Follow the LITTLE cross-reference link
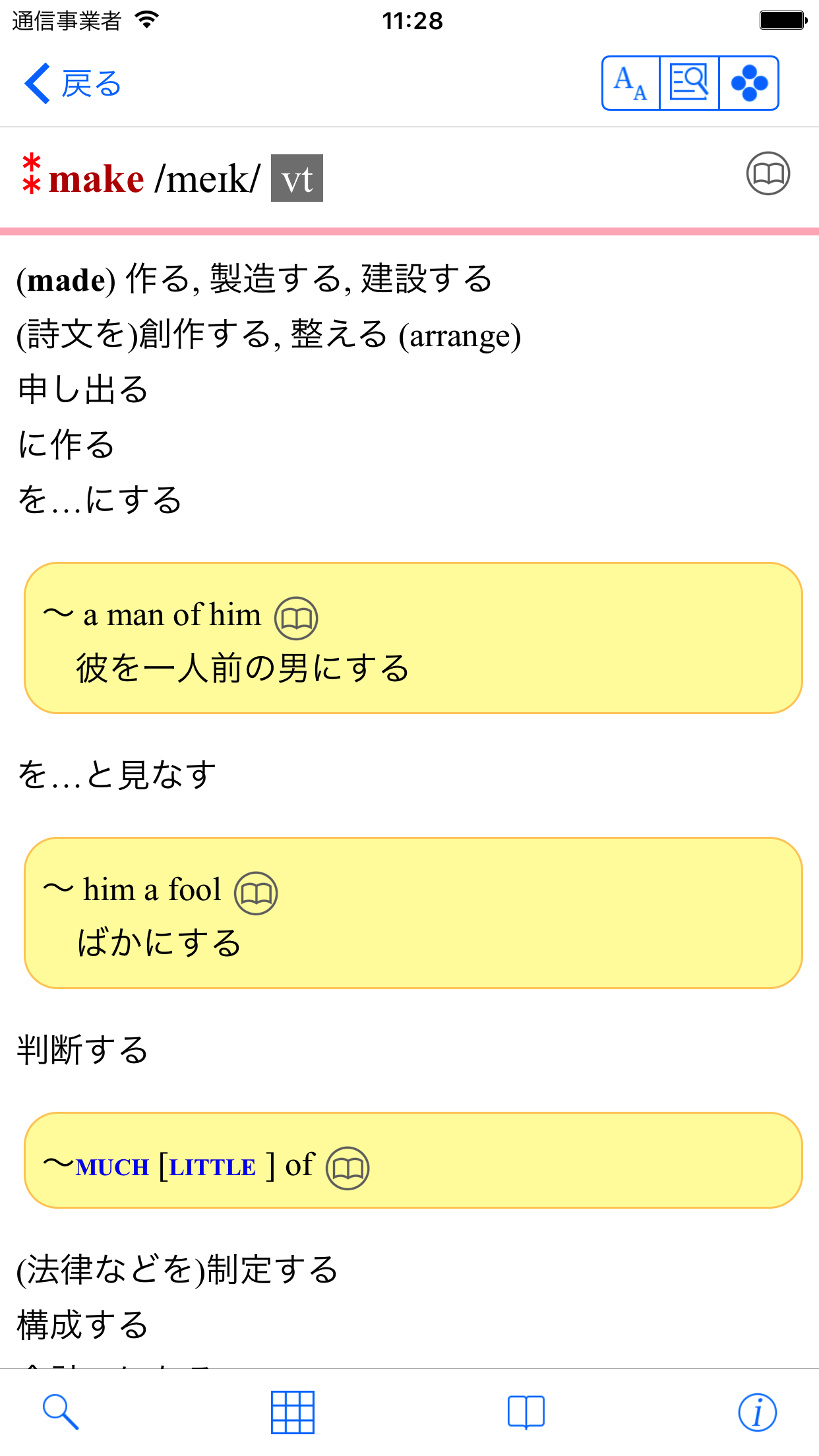The width and height of the screenshot is (819, 1456). coord(212,1168)
